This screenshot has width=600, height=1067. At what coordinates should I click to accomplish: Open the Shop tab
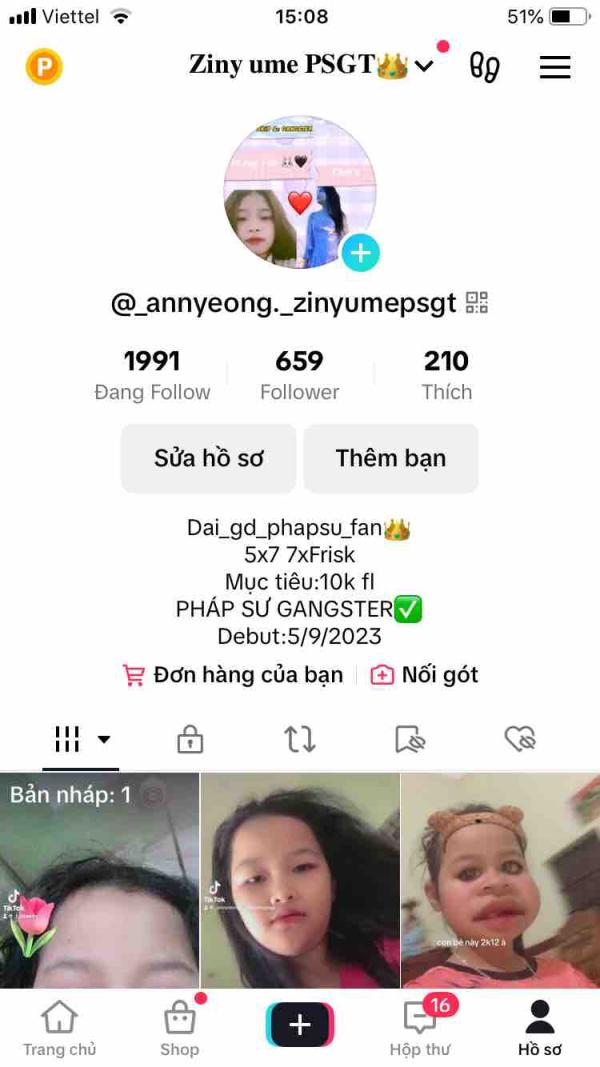tap(180, 1029)
